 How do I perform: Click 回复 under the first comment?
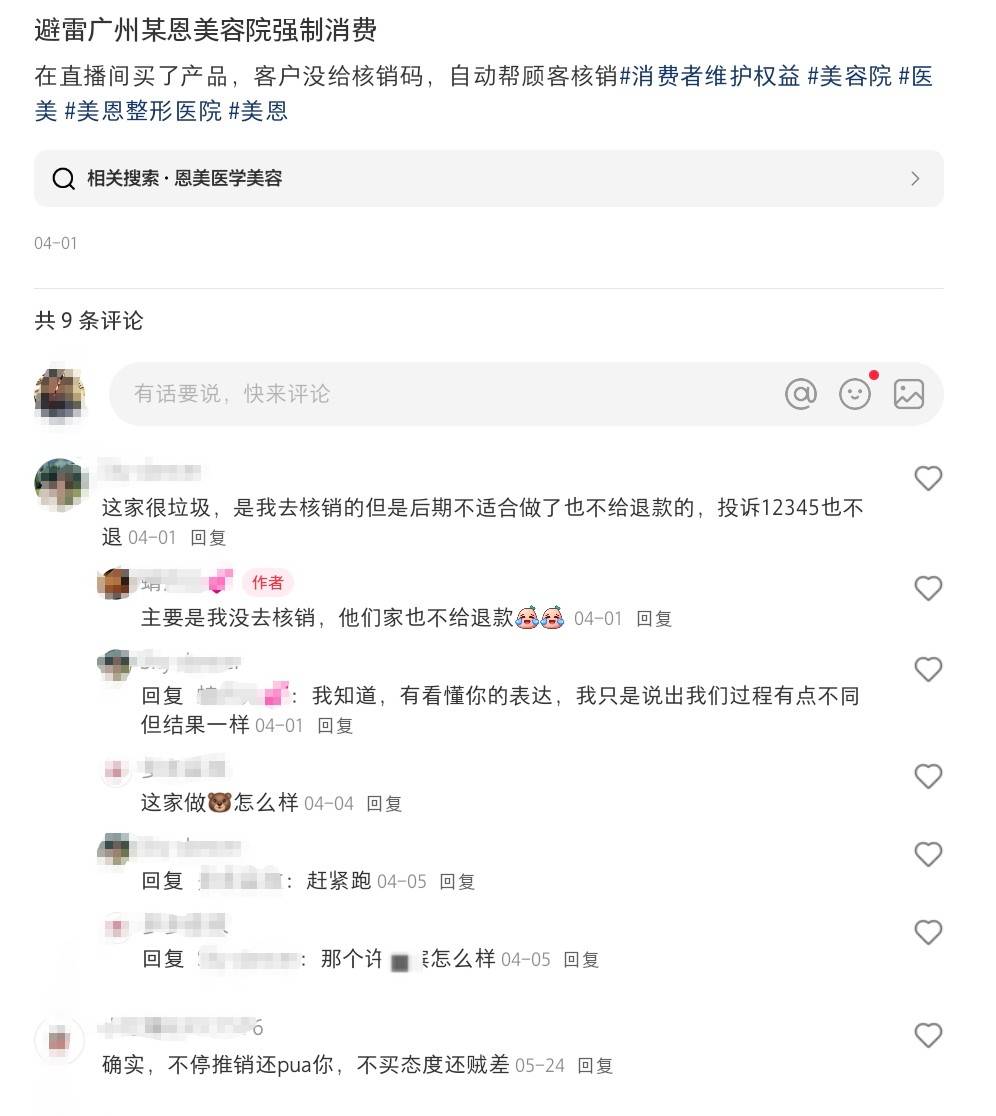point(207,537)
